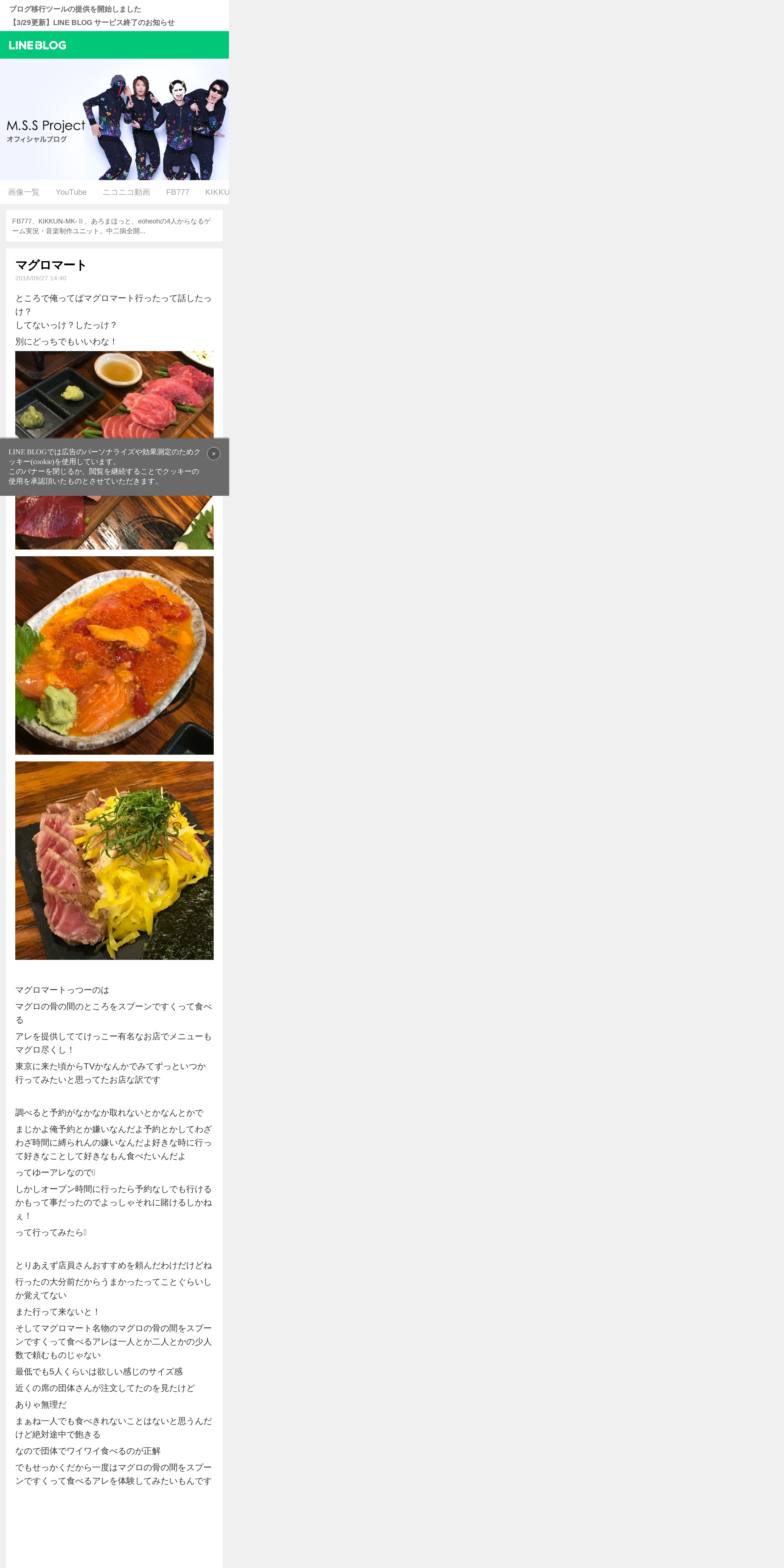Switch to the YouTube tab

pos(71,192)
